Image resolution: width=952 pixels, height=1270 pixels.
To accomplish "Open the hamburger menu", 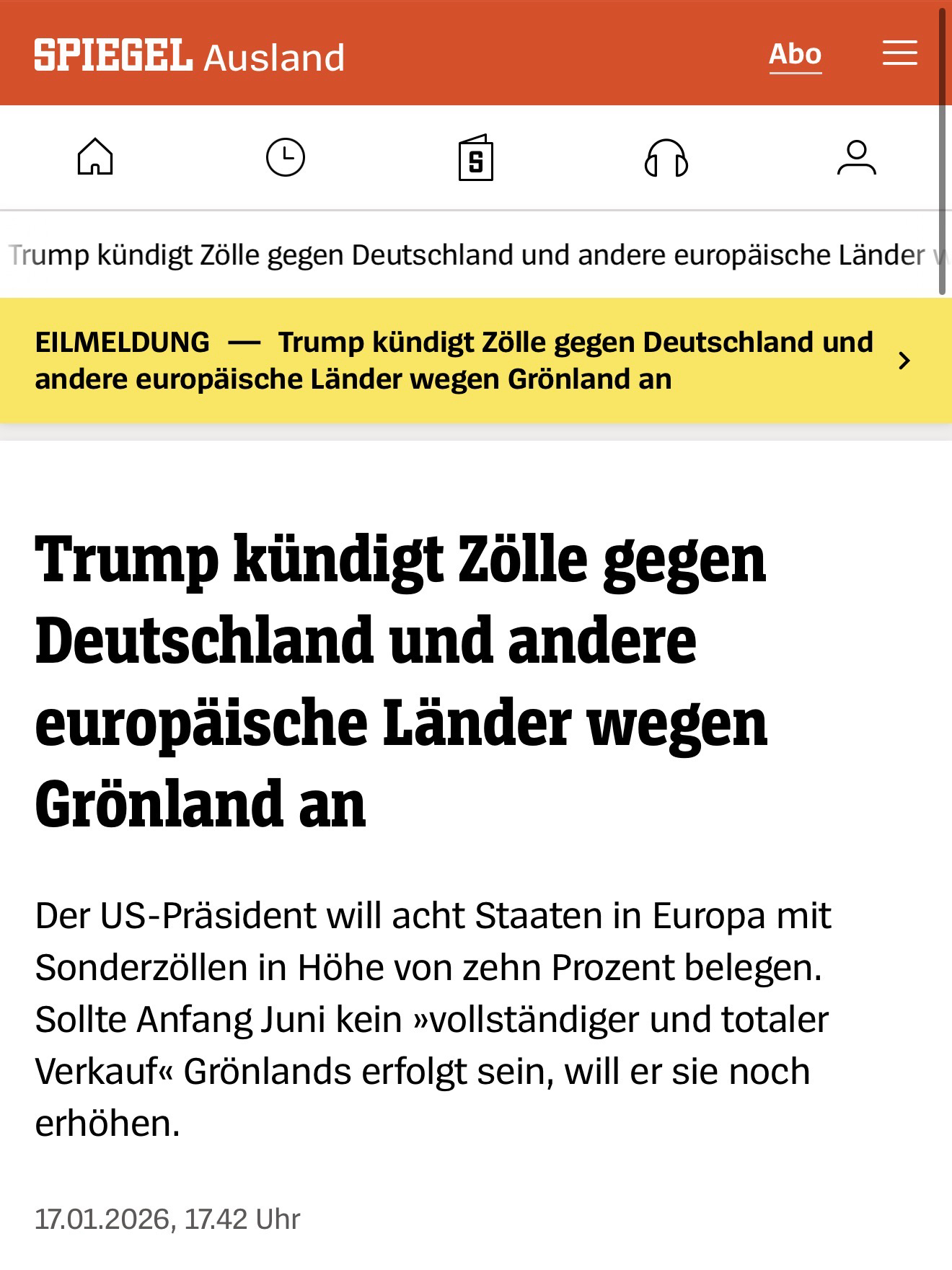I will pos(899,53).
